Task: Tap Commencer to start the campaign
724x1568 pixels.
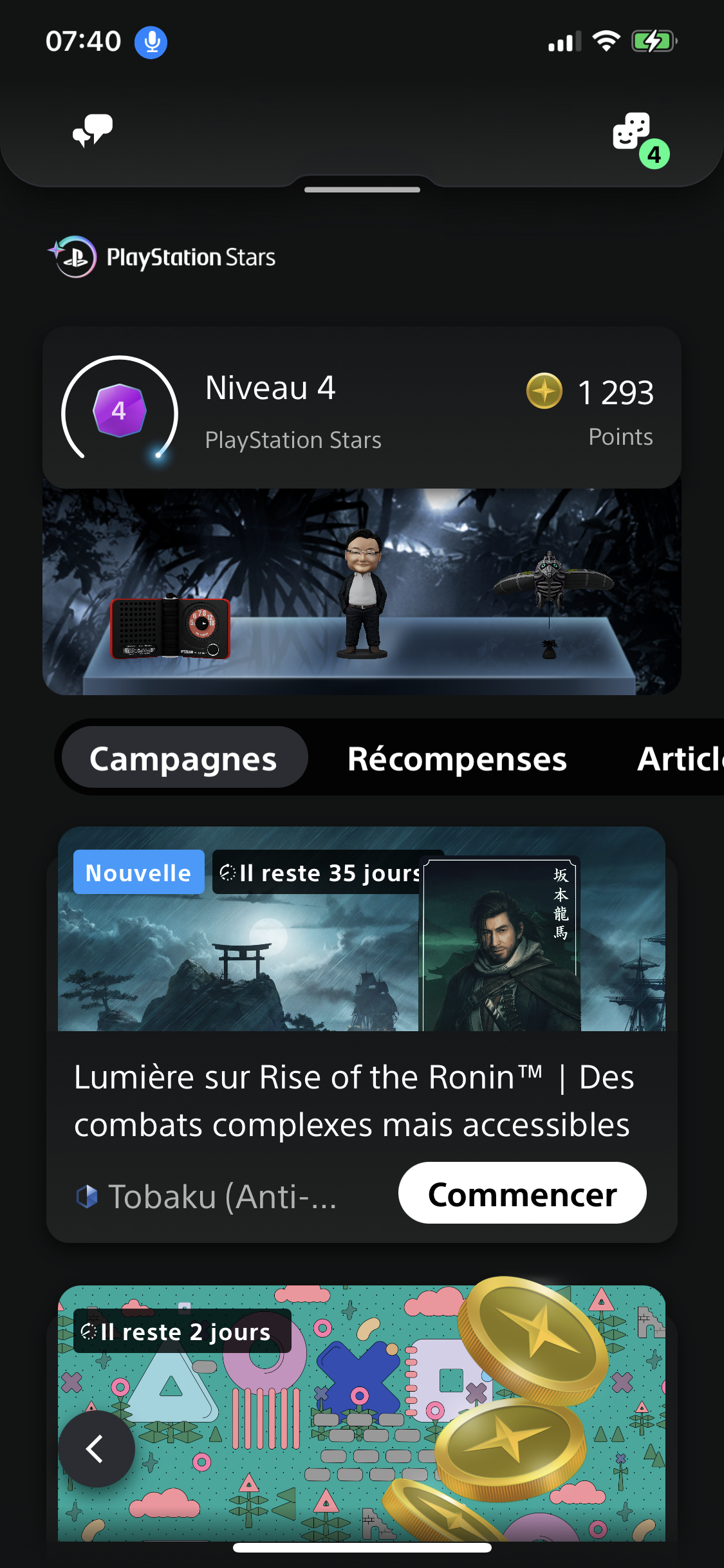Action: point(522,1194)
